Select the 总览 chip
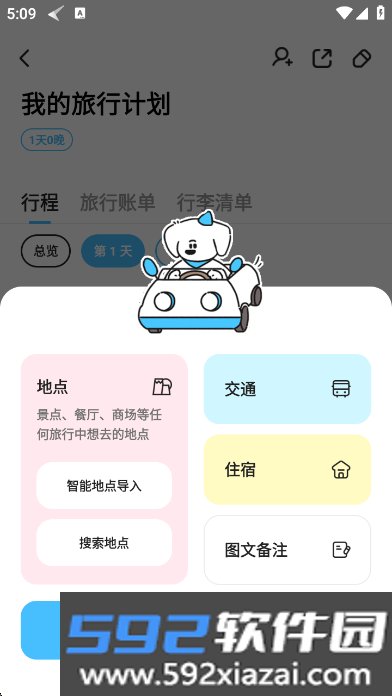Image resolution: width=392 pixels, height=696 pixels. pos(46,251)
